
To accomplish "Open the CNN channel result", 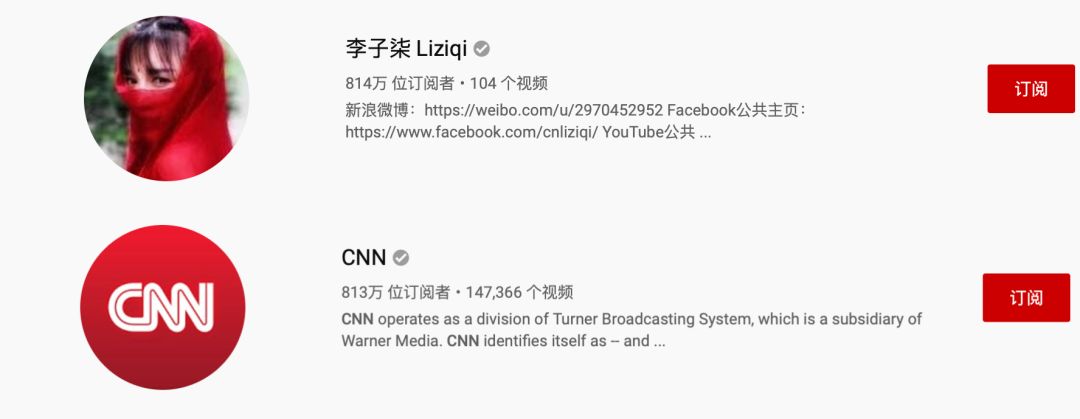I will click(x=364, y=258).
